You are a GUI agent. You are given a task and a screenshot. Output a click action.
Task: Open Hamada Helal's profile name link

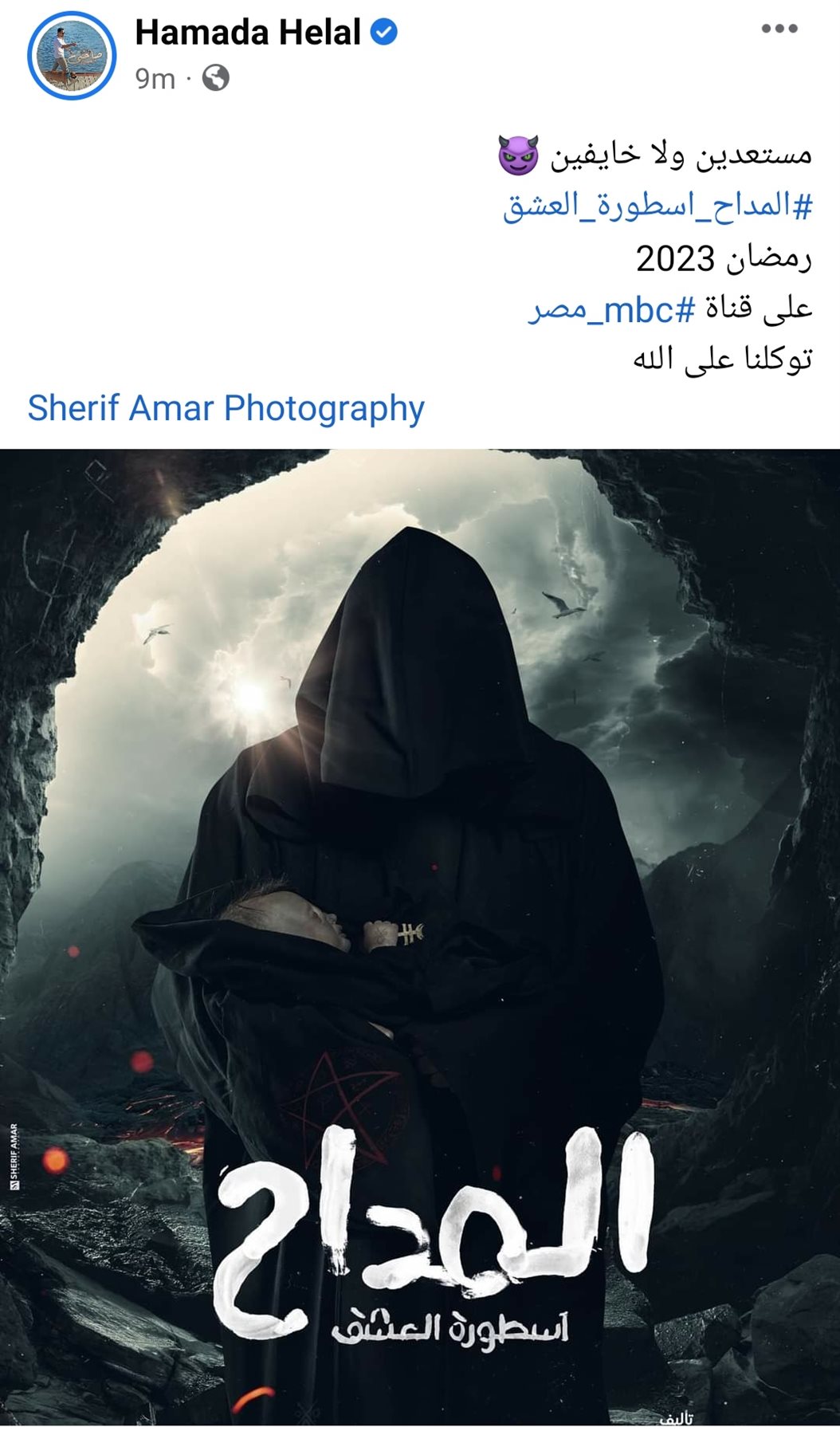[x=248, y=33]
